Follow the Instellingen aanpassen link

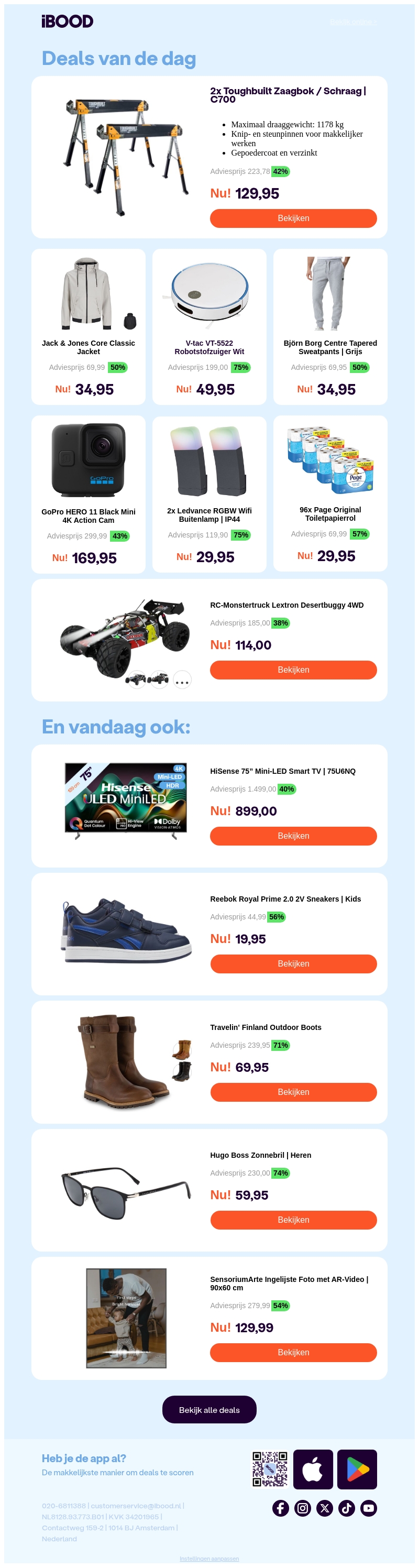pos(209,1558)
